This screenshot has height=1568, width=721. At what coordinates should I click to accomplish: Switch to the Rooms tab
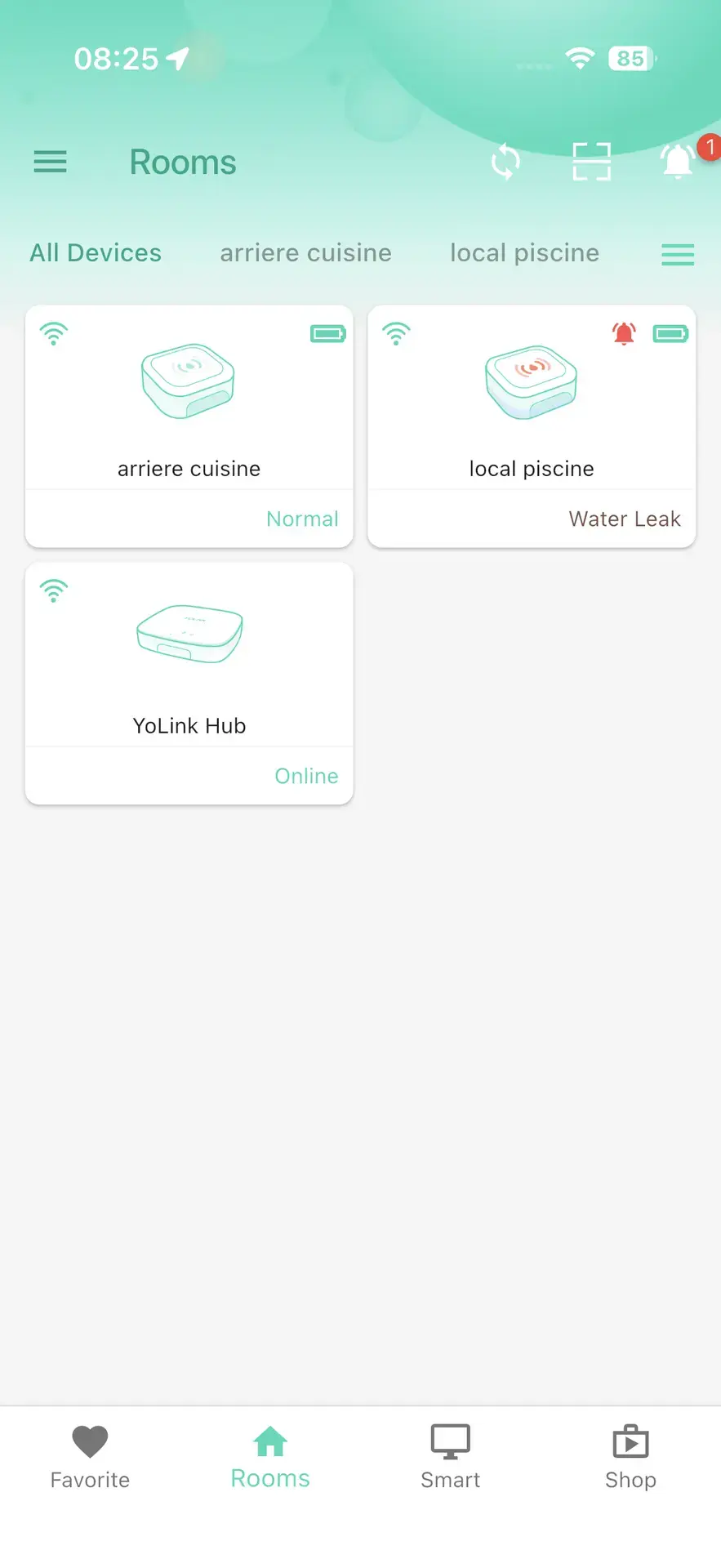[x=270, y=1457]
